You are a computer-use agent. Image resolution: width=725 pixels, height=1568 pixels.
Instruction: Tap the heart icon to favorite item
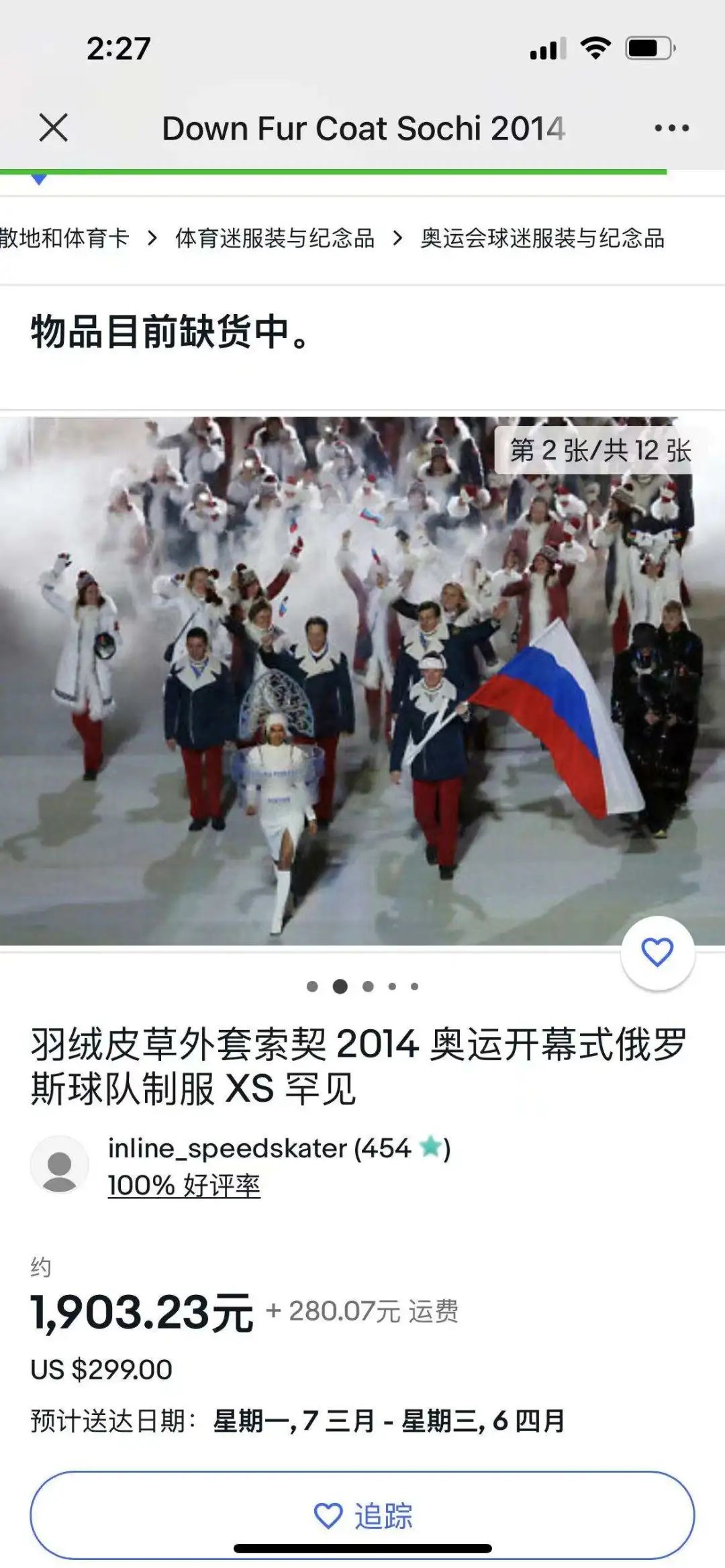[x=657, y=952]
